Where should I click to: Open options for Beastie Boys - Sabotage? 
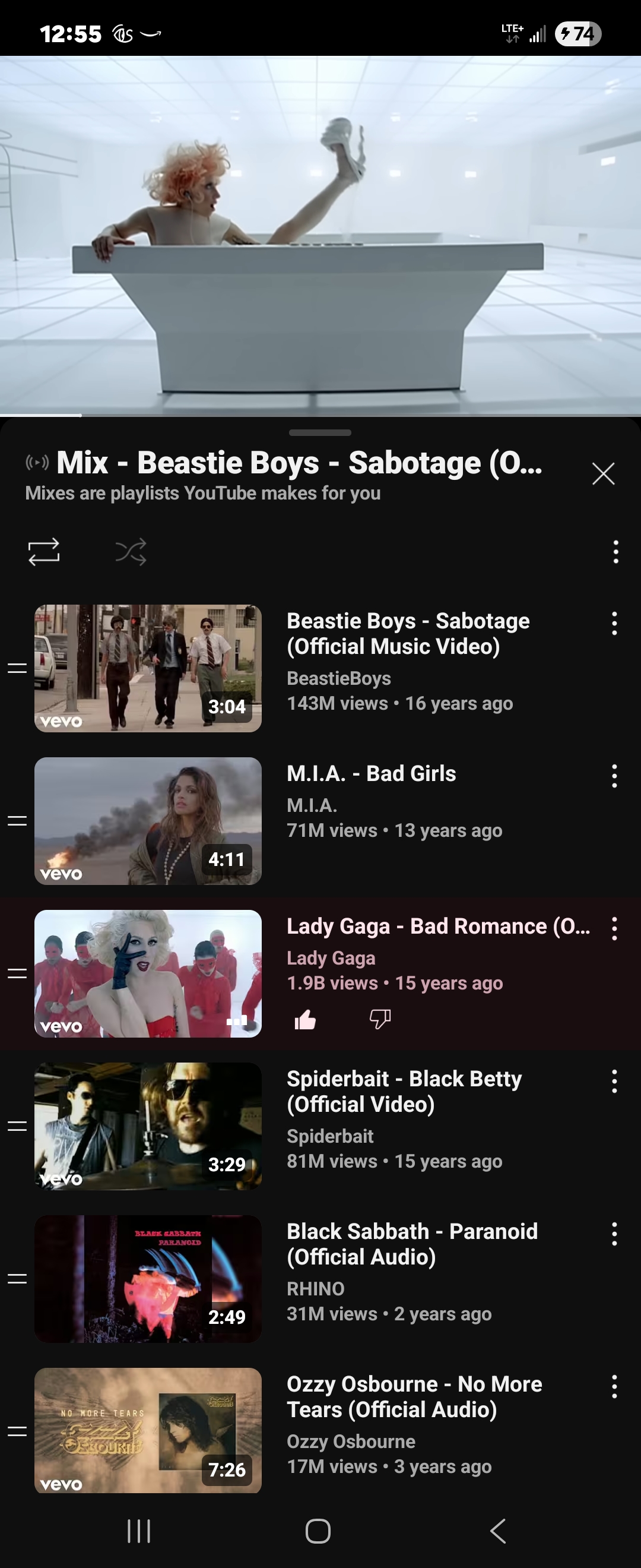(614, 623)
